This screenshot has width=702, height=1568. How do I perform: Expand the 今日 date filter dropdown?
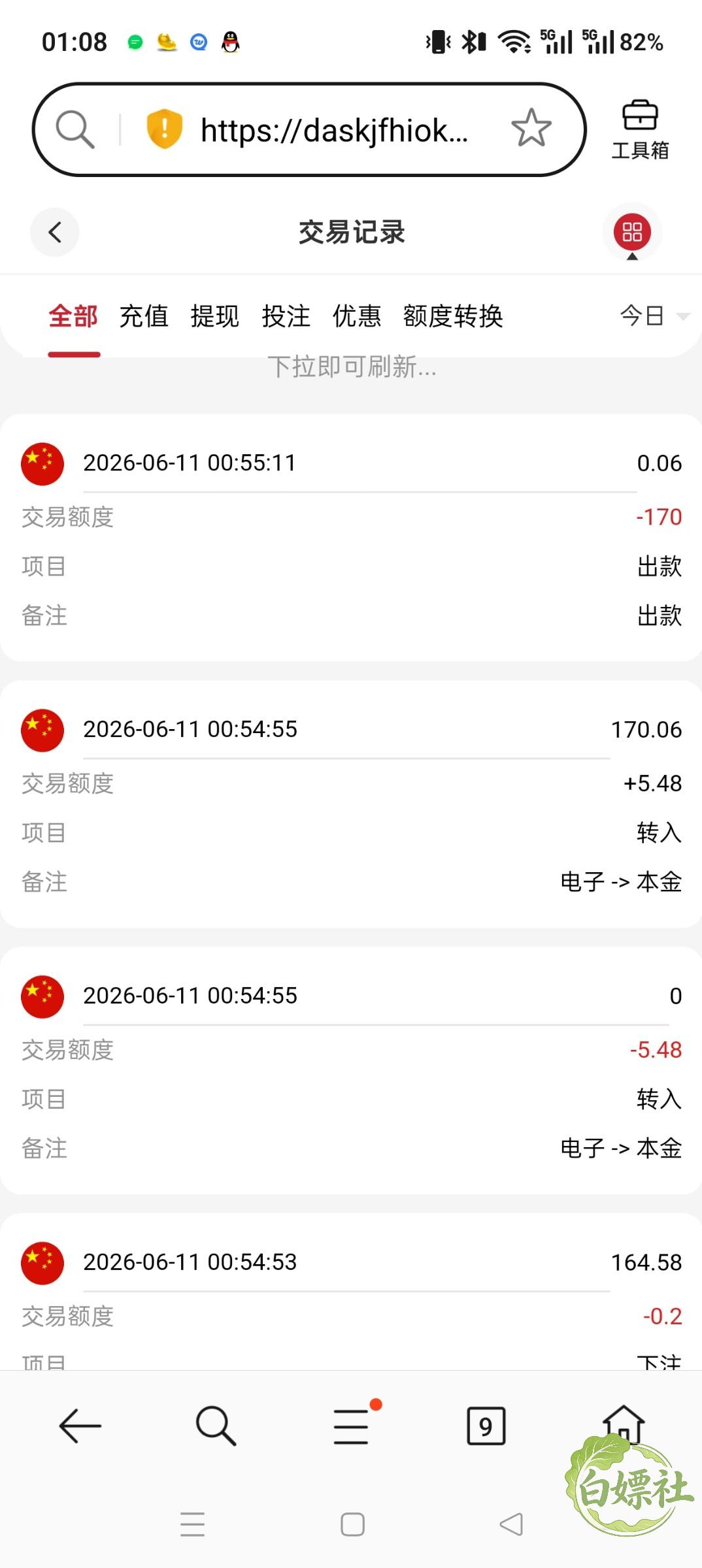point(654,316)
